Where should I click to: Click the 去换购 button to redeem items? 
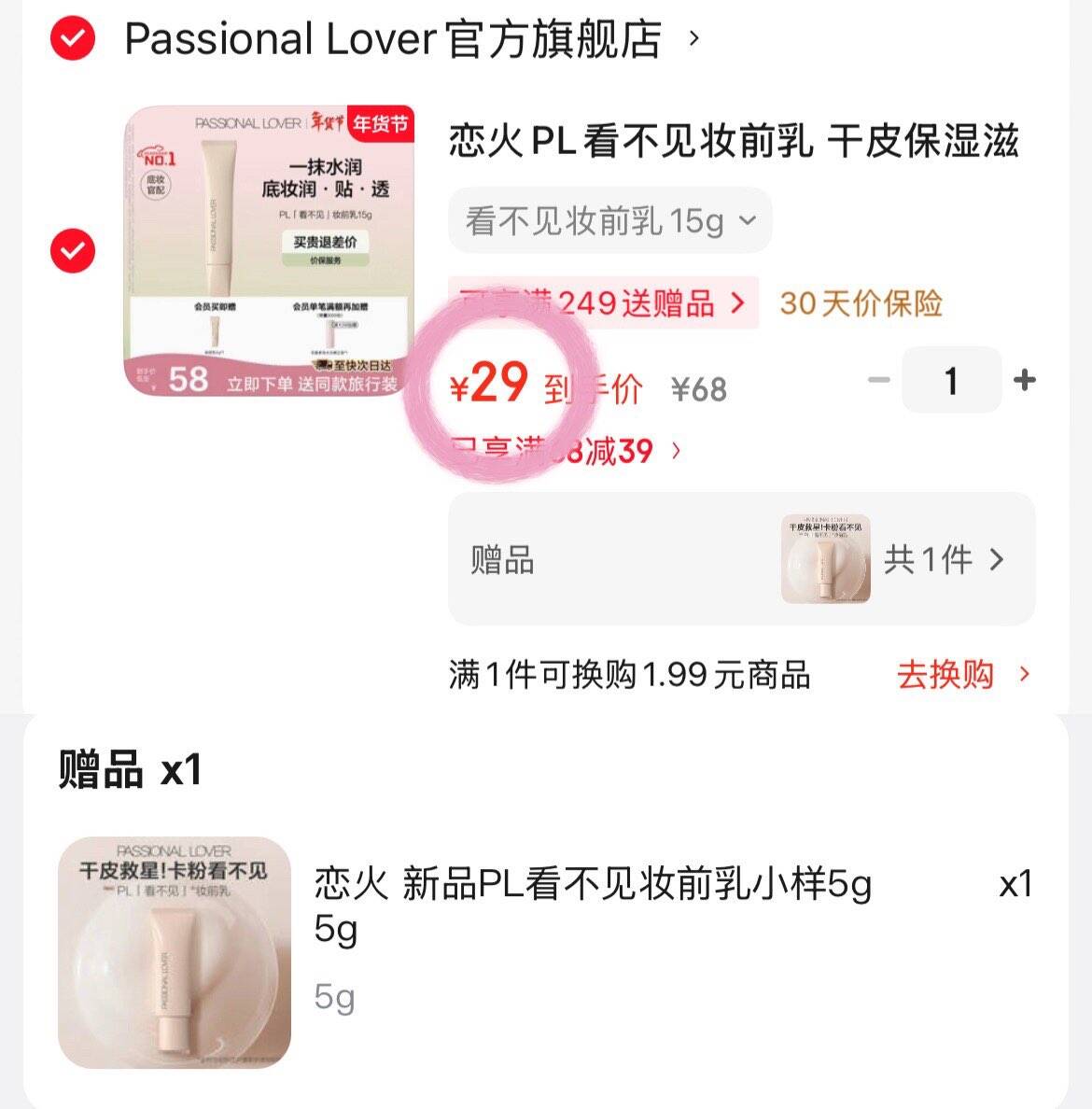pyautogui.click(x=943, y=674)
